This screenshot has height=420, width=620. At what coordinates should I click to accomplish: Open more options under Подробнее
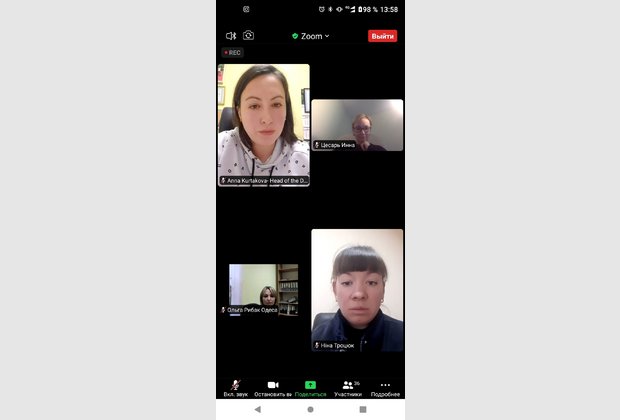tap(385, 388)
